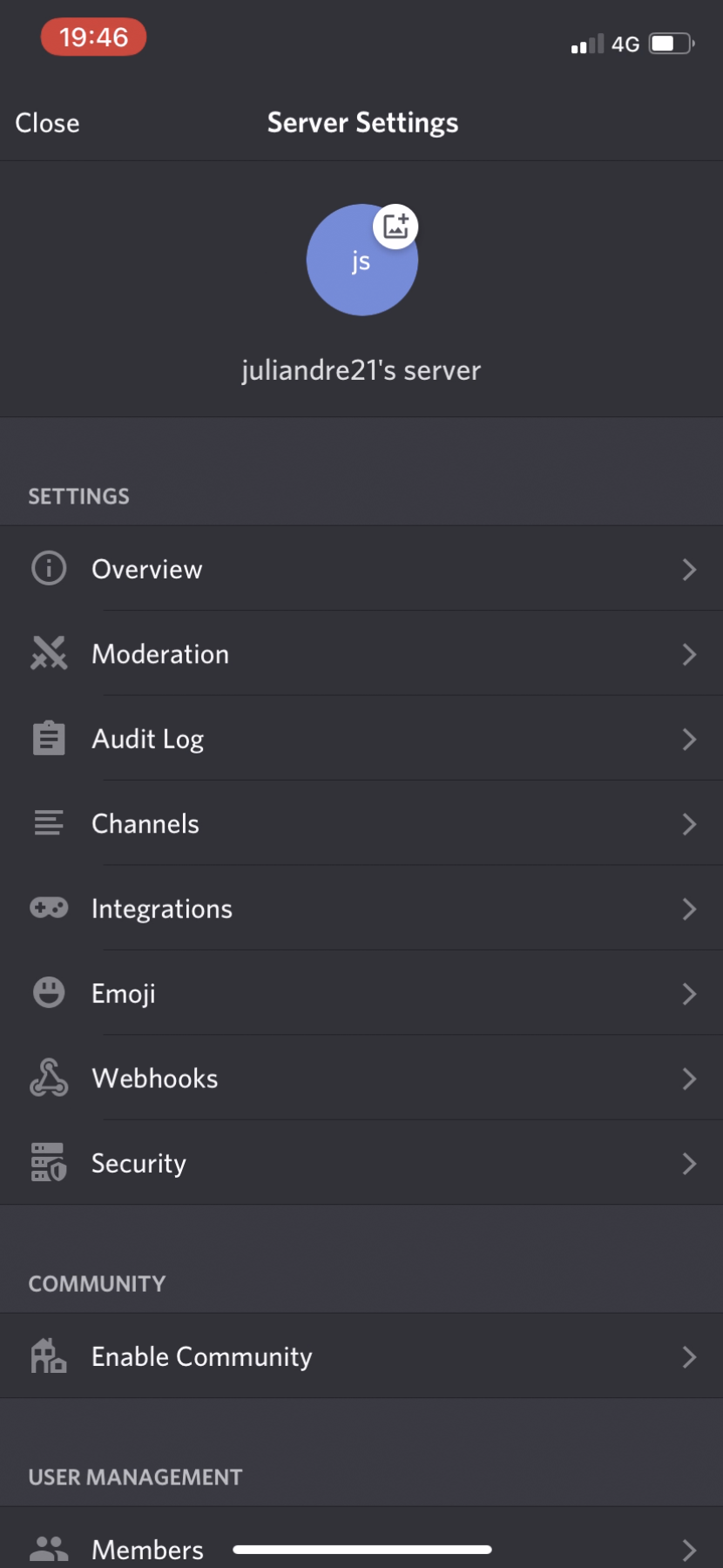Expand the Members row chevron
The image size is (723, 1568).
pos(689,1546)
